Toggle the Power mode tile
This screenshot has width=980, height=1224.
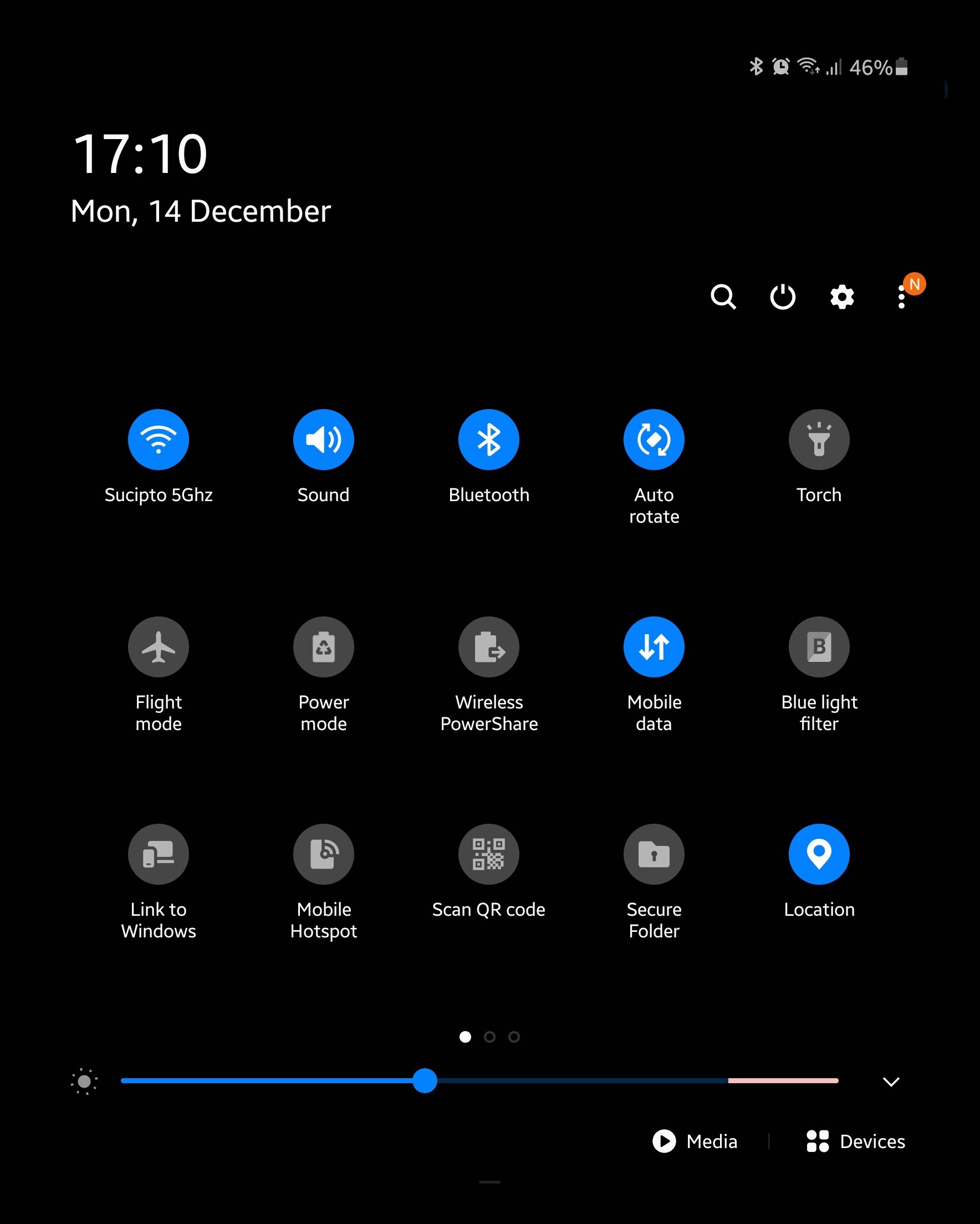pos(324,646)
